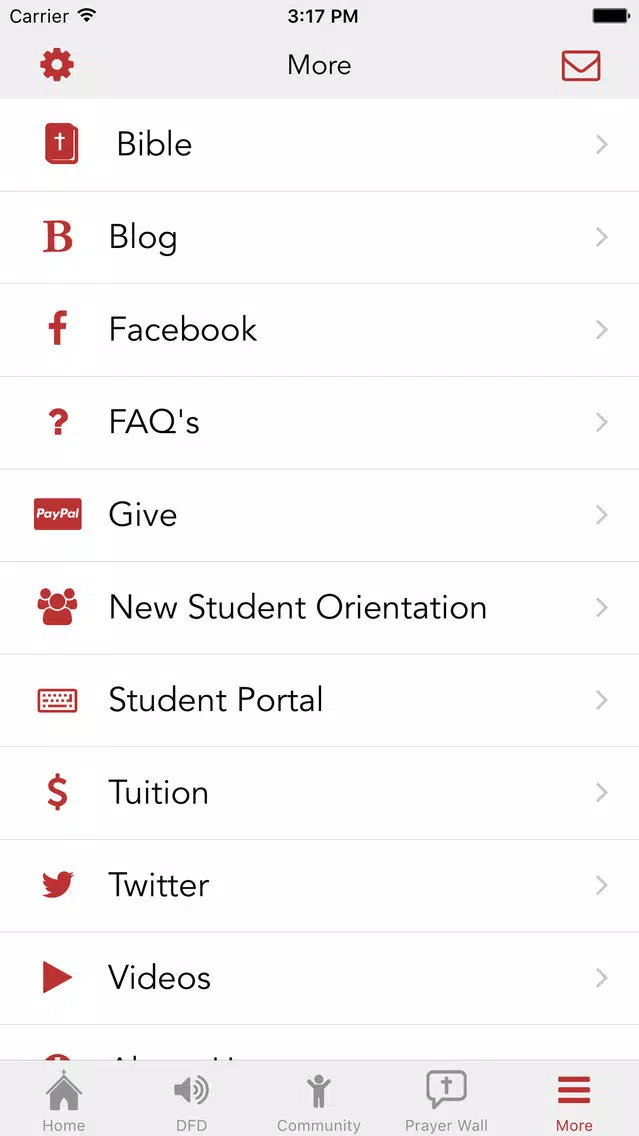Select Give with PayPal
639x1136 pixels.
tap(320, 515)
